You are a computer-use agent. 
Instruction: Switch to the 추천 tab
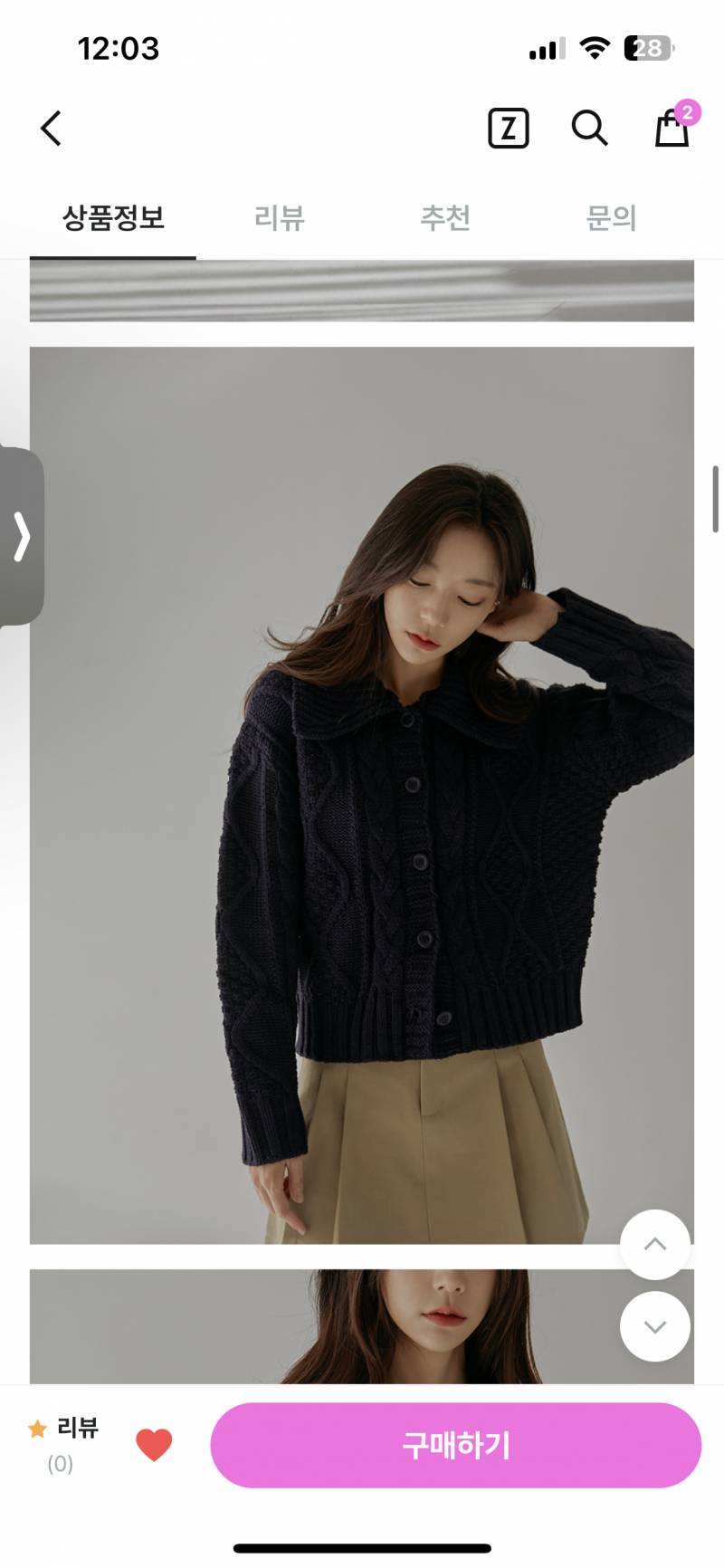[445, 218]
